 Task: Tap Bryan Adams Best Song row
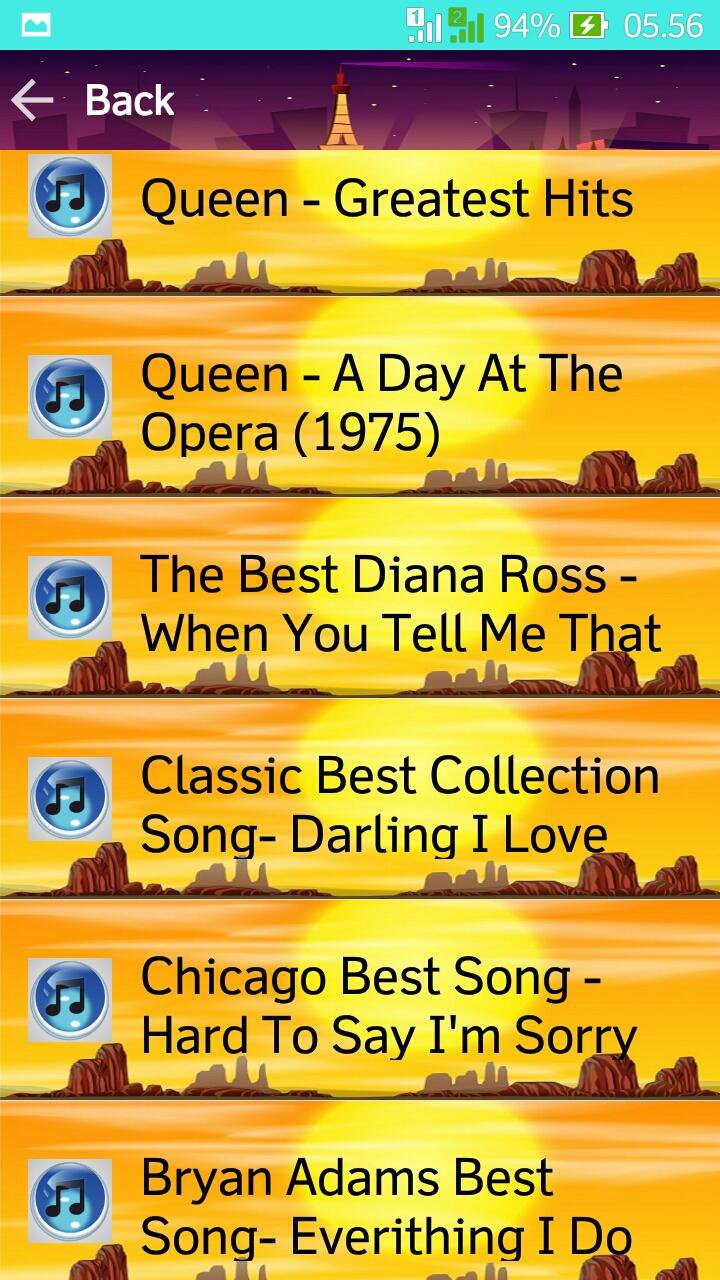coord(385,1205)
